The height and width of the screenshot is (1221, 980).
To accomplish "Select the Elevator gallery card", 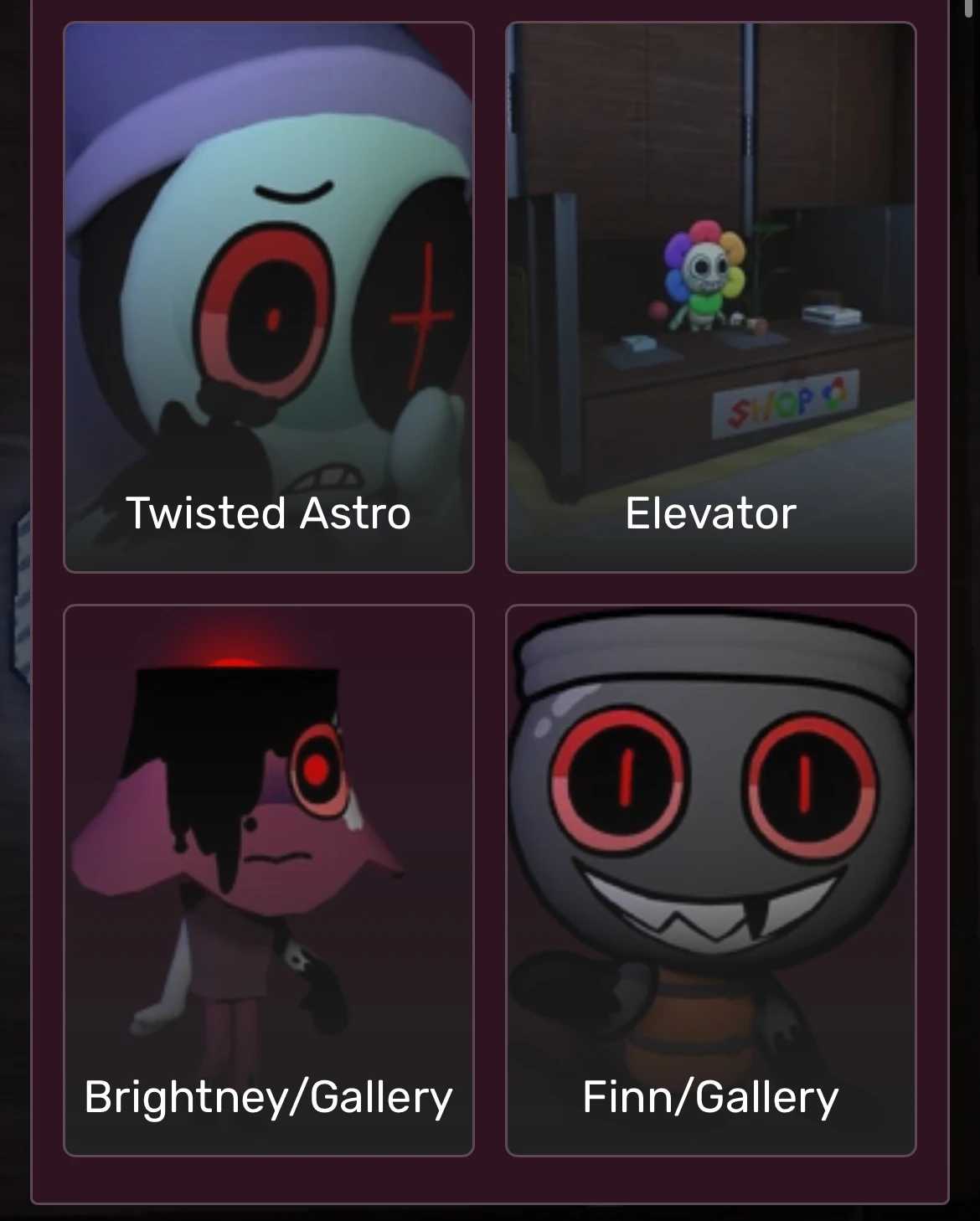I will 710,297.
